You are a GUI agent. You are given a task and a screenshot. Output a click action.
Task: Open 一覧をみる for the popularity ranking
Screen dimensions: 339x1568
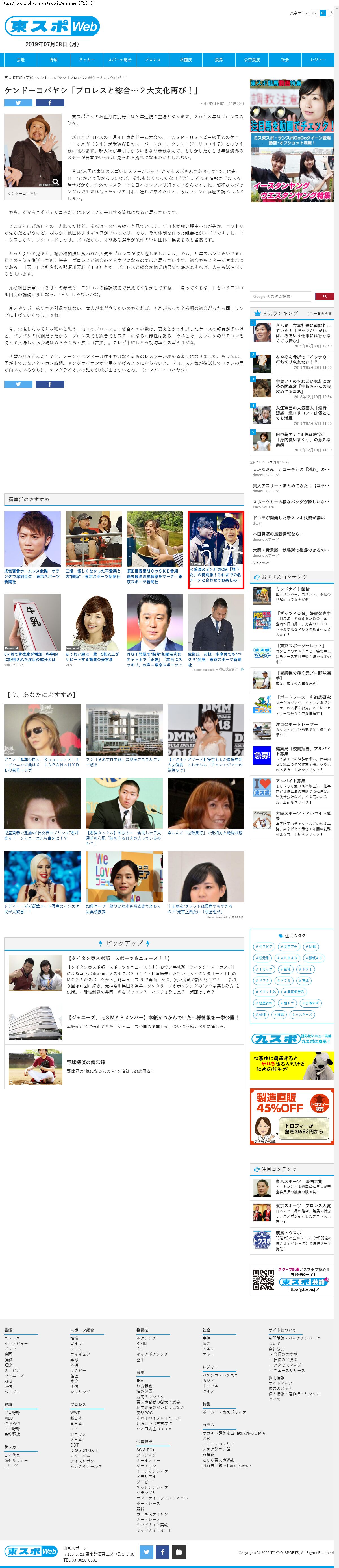coord(320,314)
